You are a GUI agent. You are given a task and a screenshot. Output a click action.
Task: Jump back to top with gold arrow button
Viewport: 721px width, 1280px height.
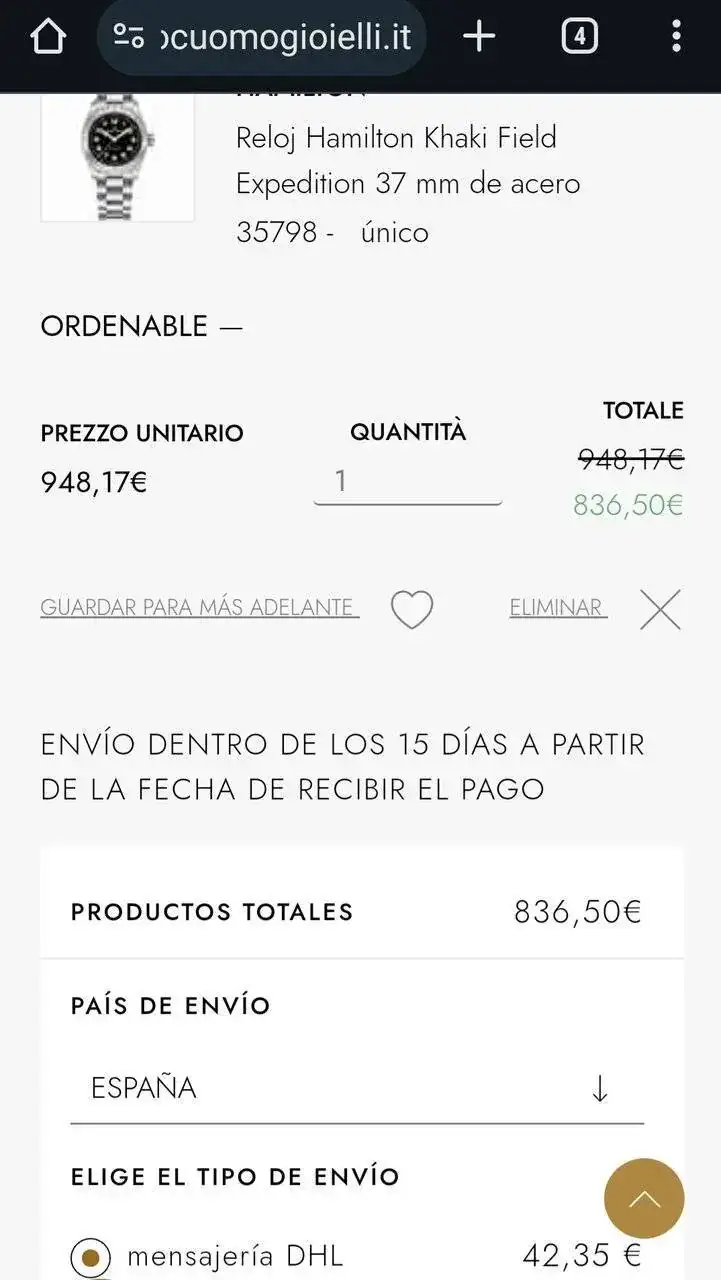tap(644, 1198)
